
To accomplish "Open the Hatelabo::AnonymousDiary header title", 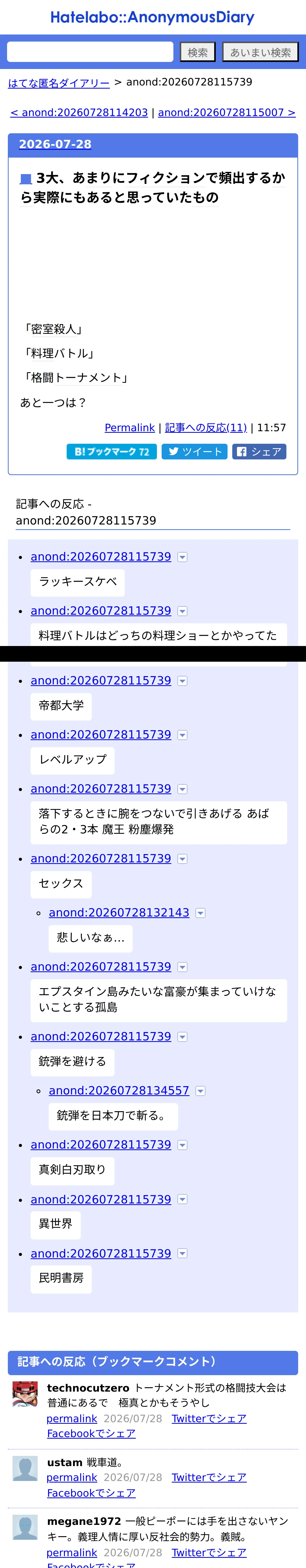I will click(x=152, y=17).
